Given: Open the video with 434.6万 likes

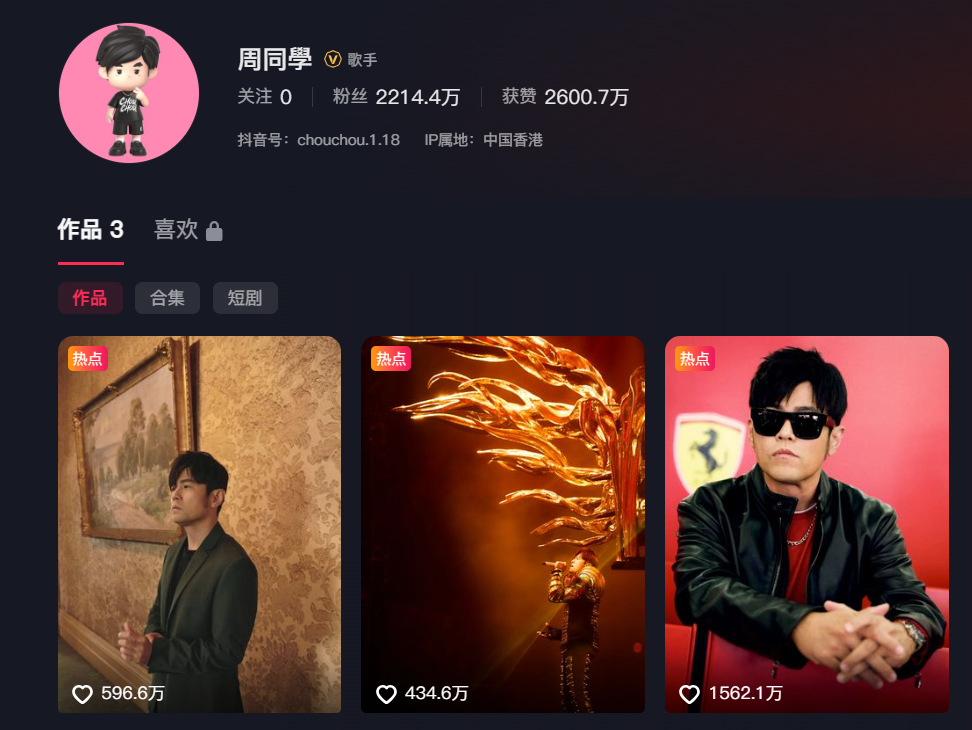Looking at the screenshot, I should coord(503,524).
